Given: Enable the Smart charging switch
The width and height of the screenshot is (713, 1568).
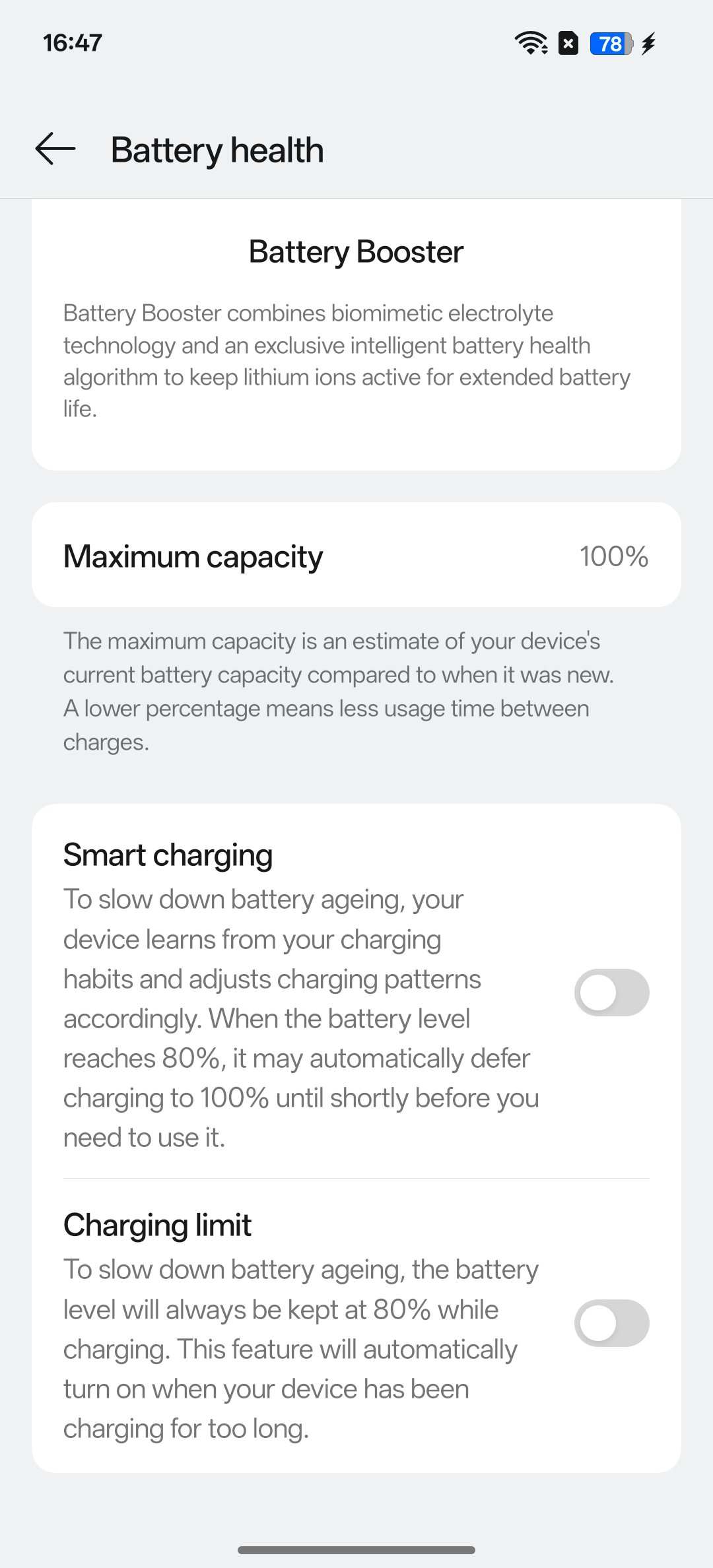Looking at the screenshot, I should click(x=611, y=993).
